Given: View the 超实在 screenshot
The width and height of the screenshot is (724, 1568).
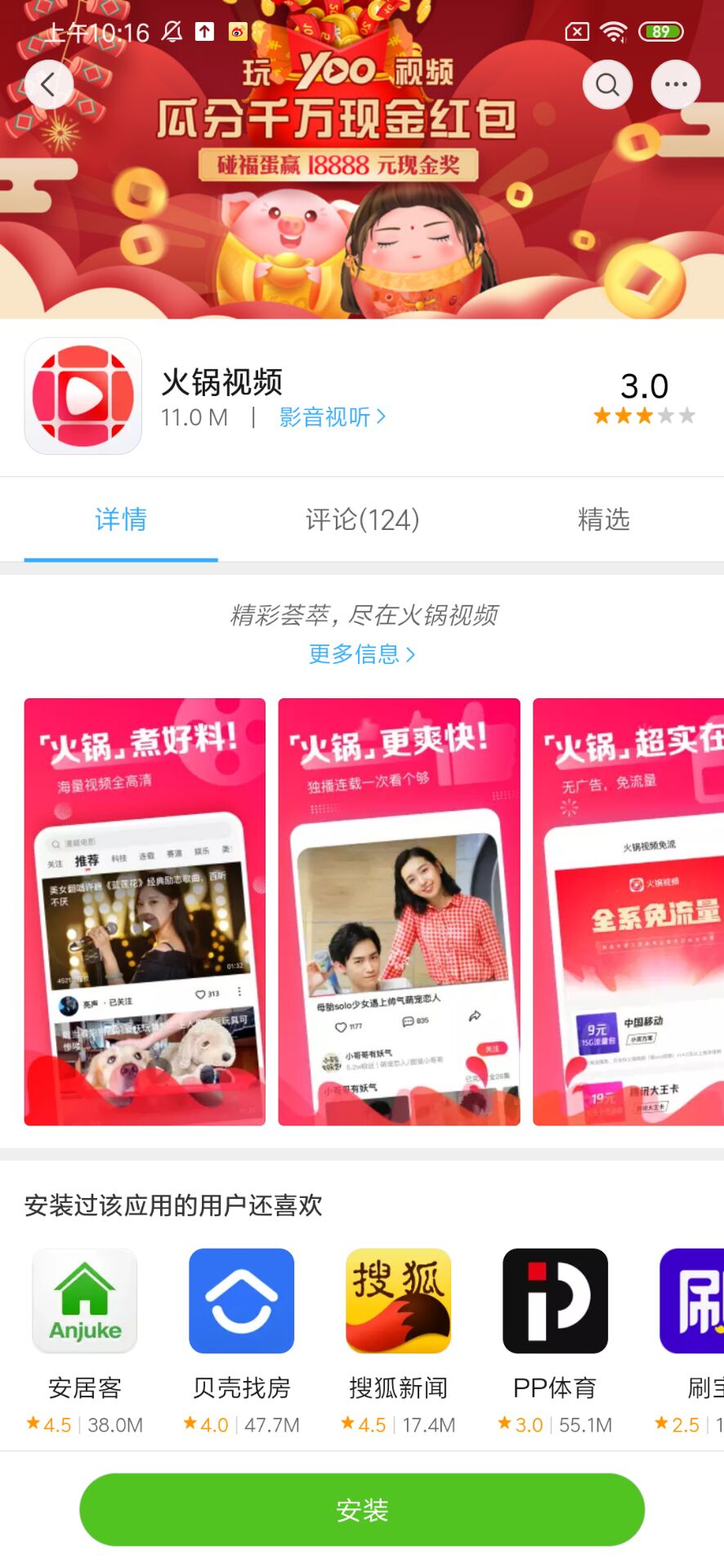Looking at the screenshot, I should 628,911.
